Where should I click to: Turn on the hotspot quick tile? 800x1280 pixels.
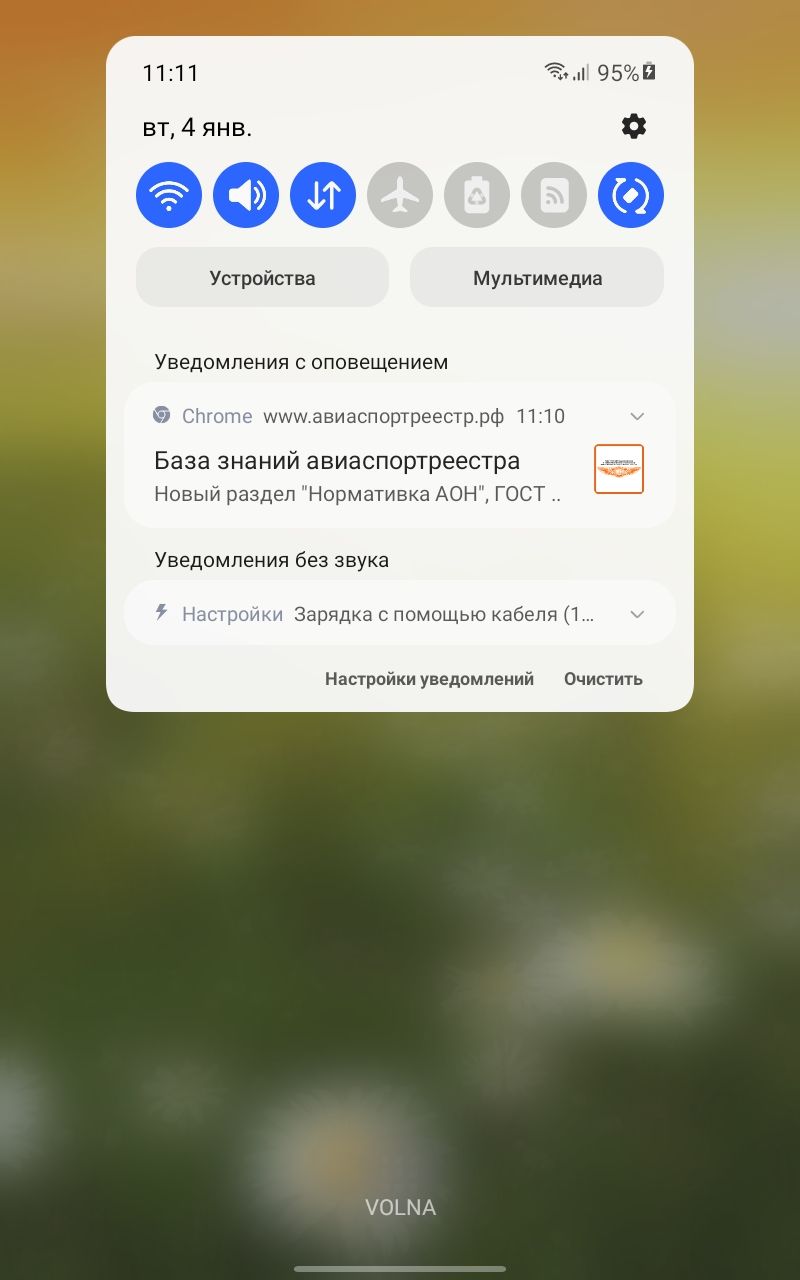pos(554,195)
